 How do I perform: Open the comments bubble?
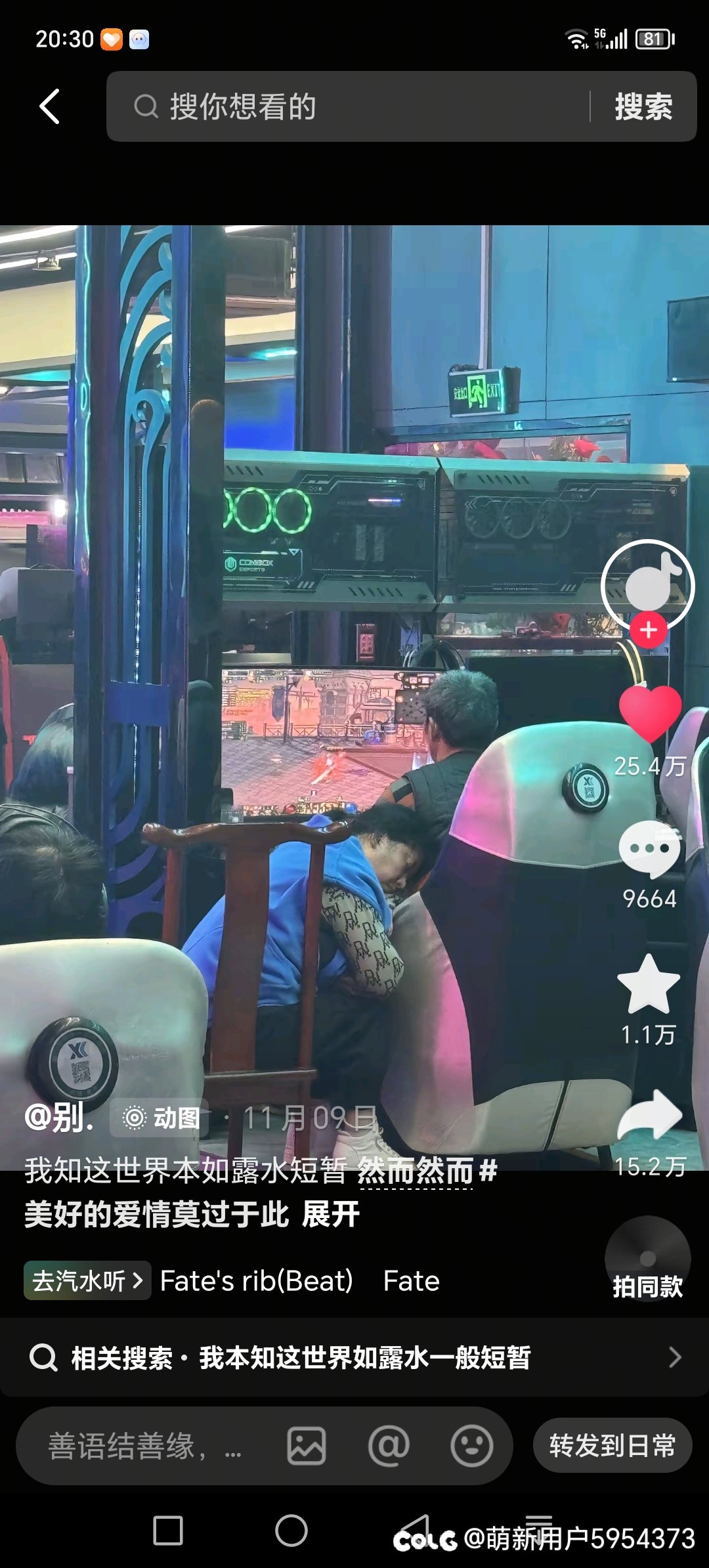[x=650, y=848]
